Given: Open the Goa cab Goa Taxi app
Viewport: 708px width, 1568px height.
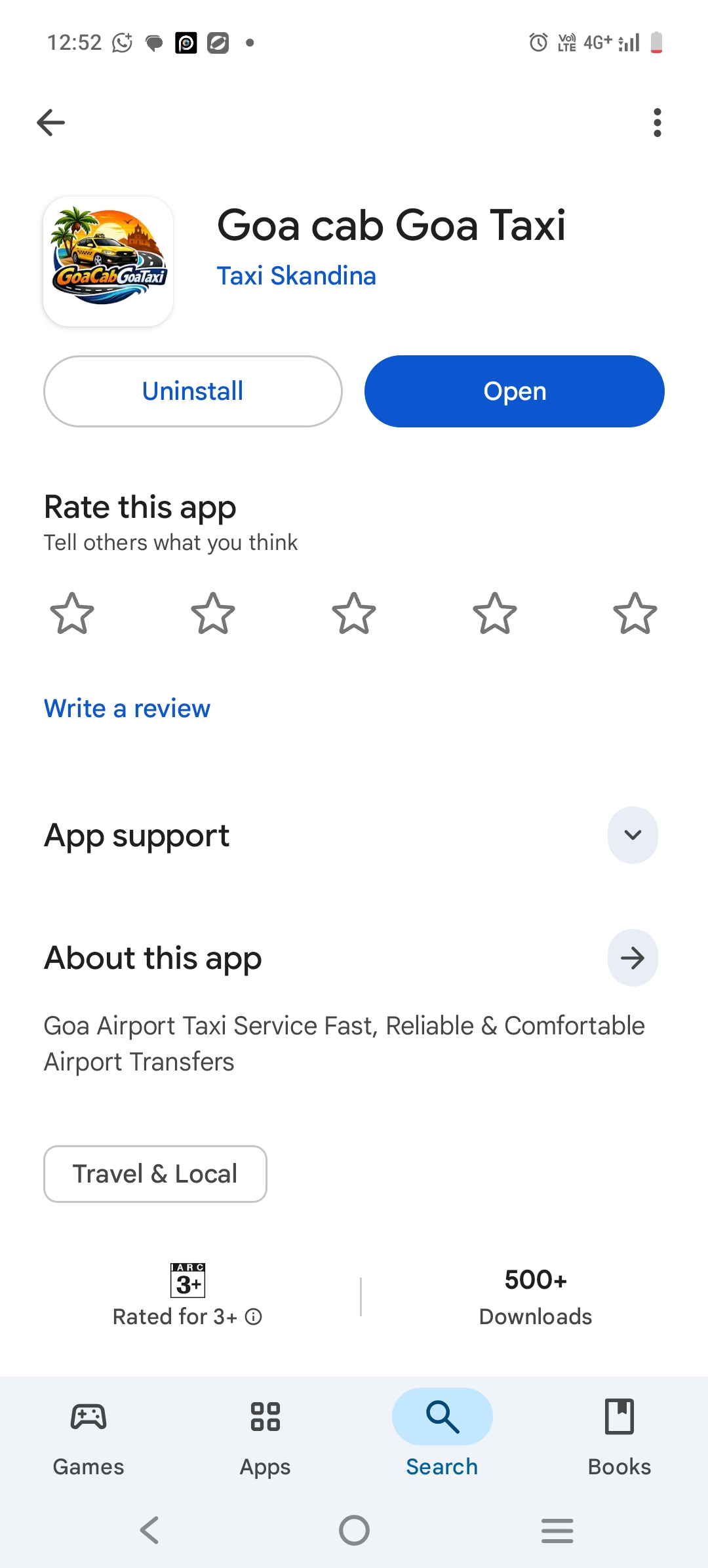Looking at the screenshot, I should 514,391.
